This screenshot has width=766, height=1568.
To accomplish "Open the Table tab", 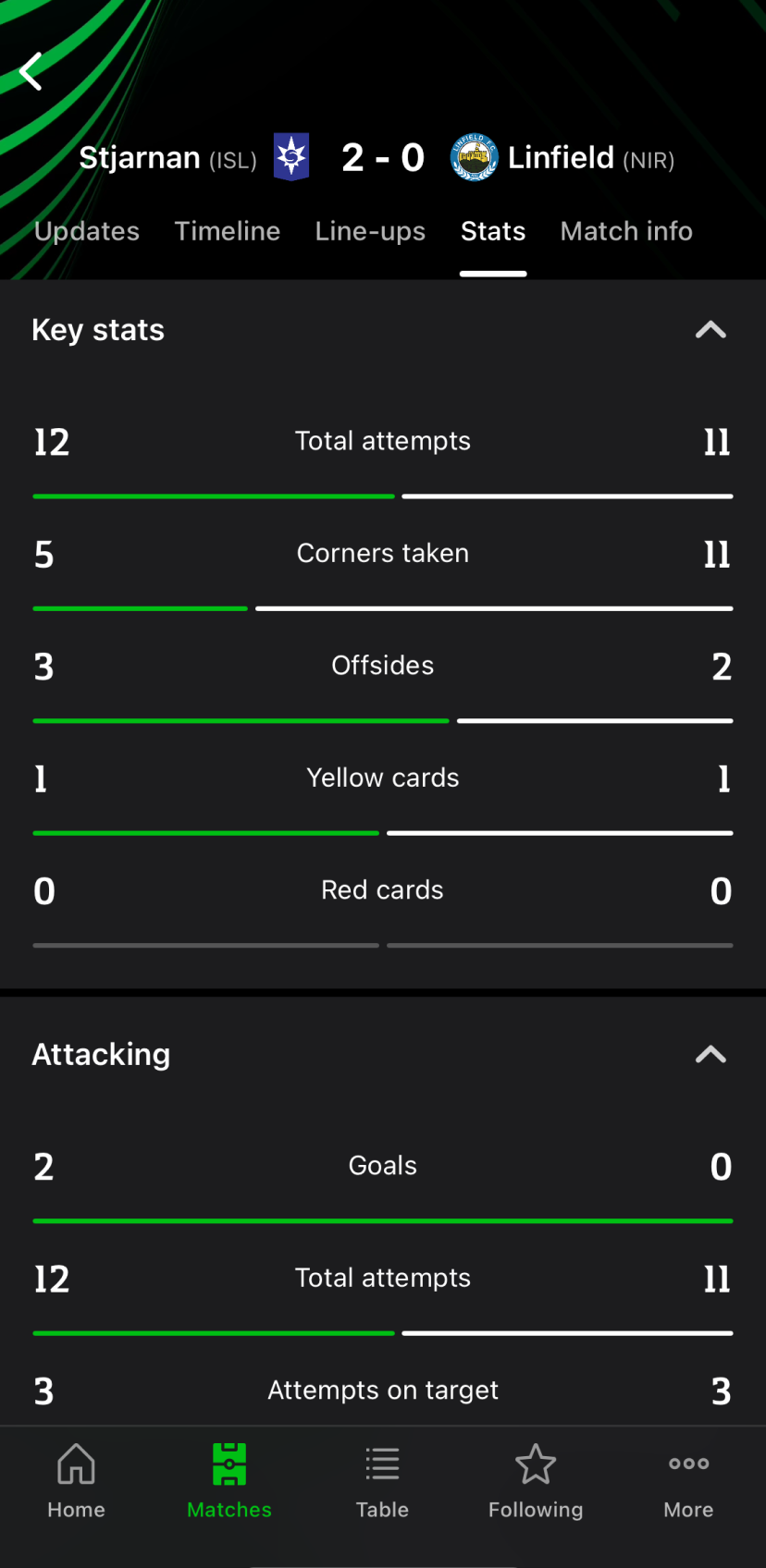I will coord(382,1481).
